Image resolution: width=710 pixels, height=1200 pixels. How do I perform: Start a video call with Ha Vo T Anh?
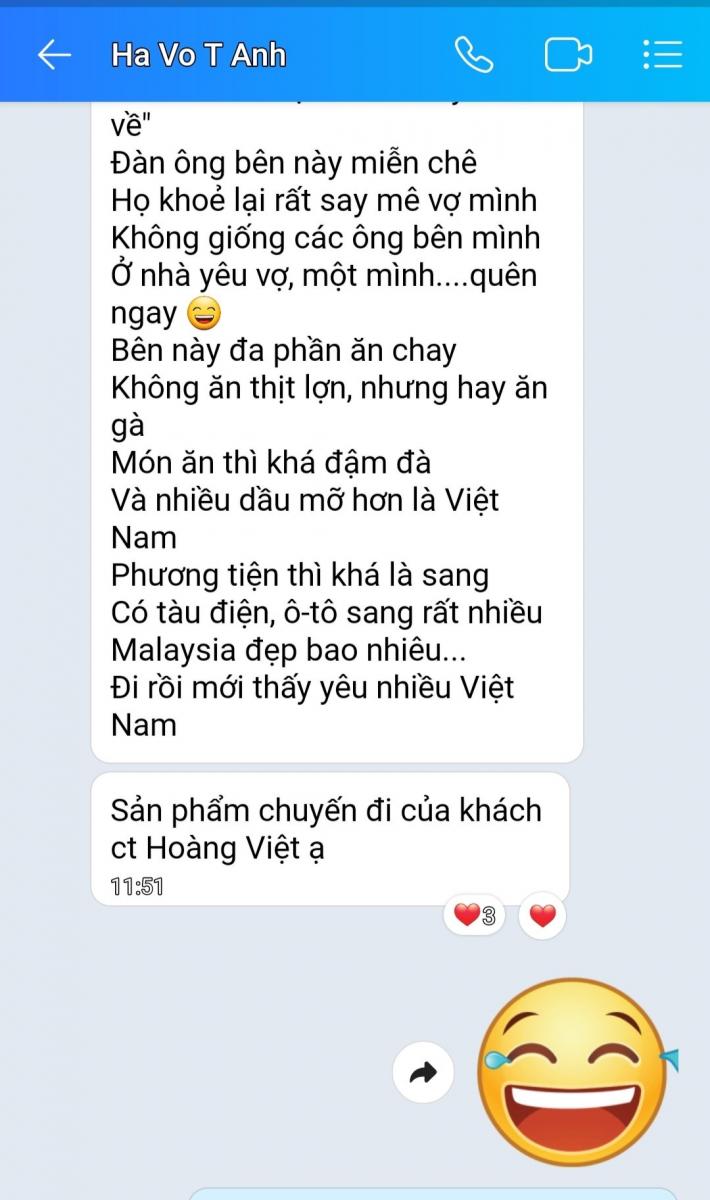568,55
